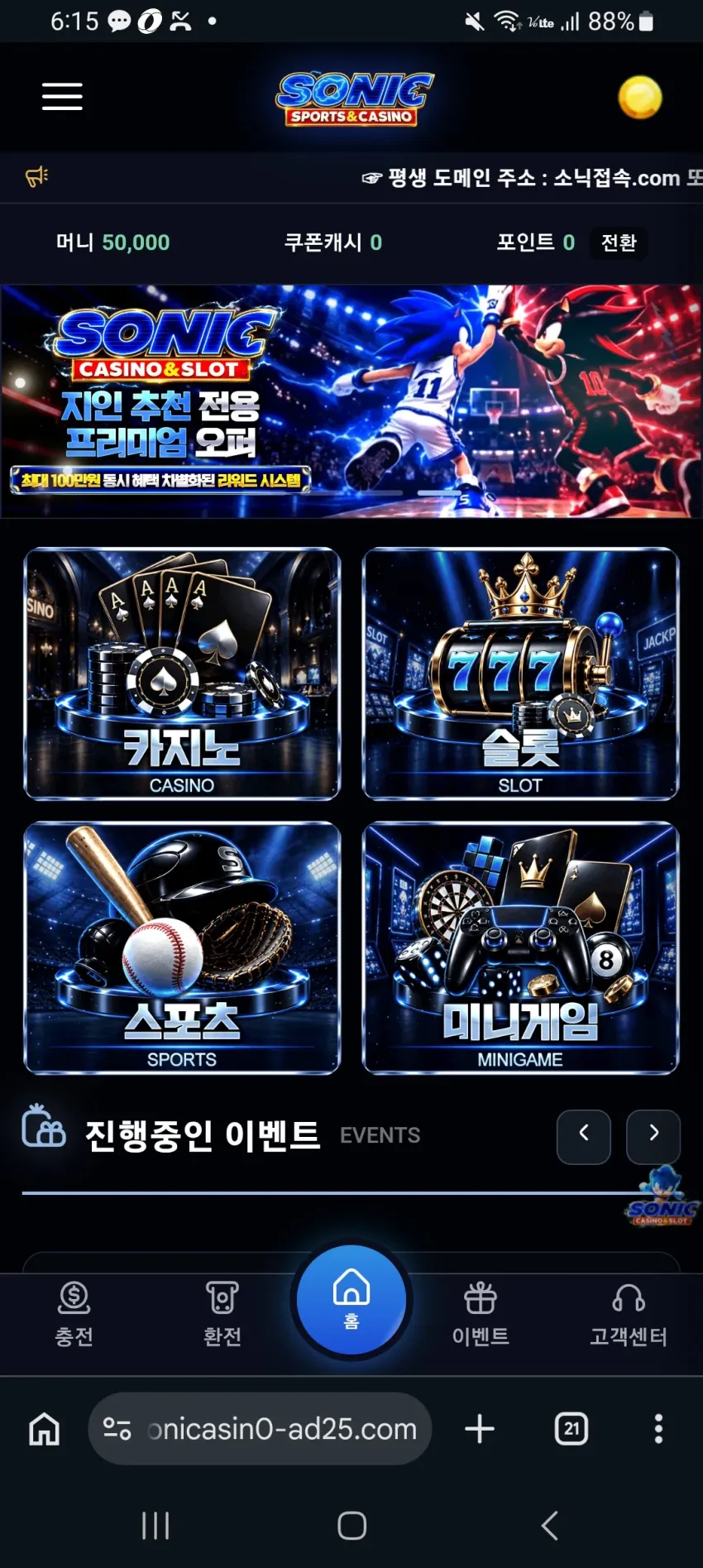Tap the browser address bar

pyautogui.click(x=260, y=1428)
